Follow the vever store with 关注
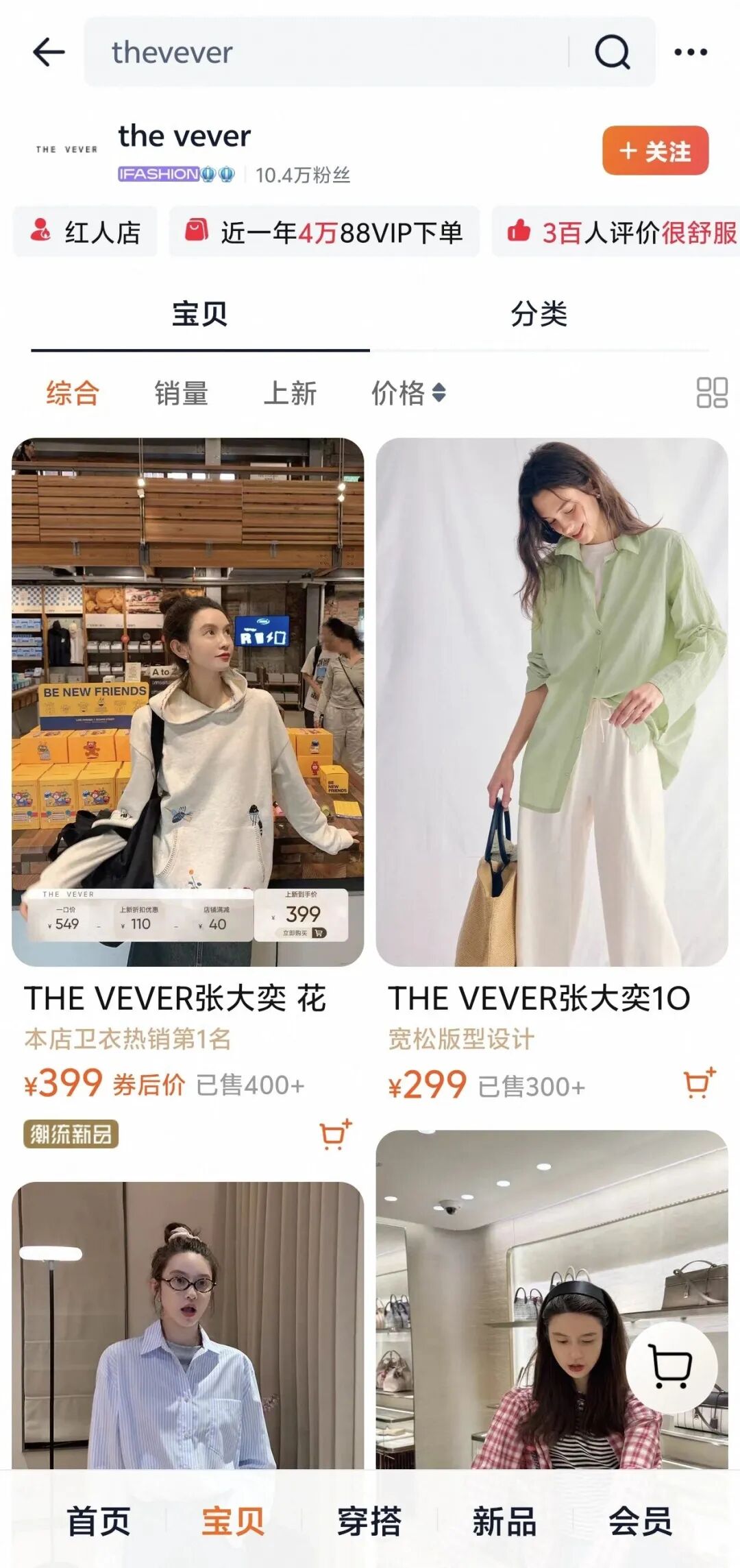Image resolution: width=740 pixels, height=1568 pixels. coord(655,151)
